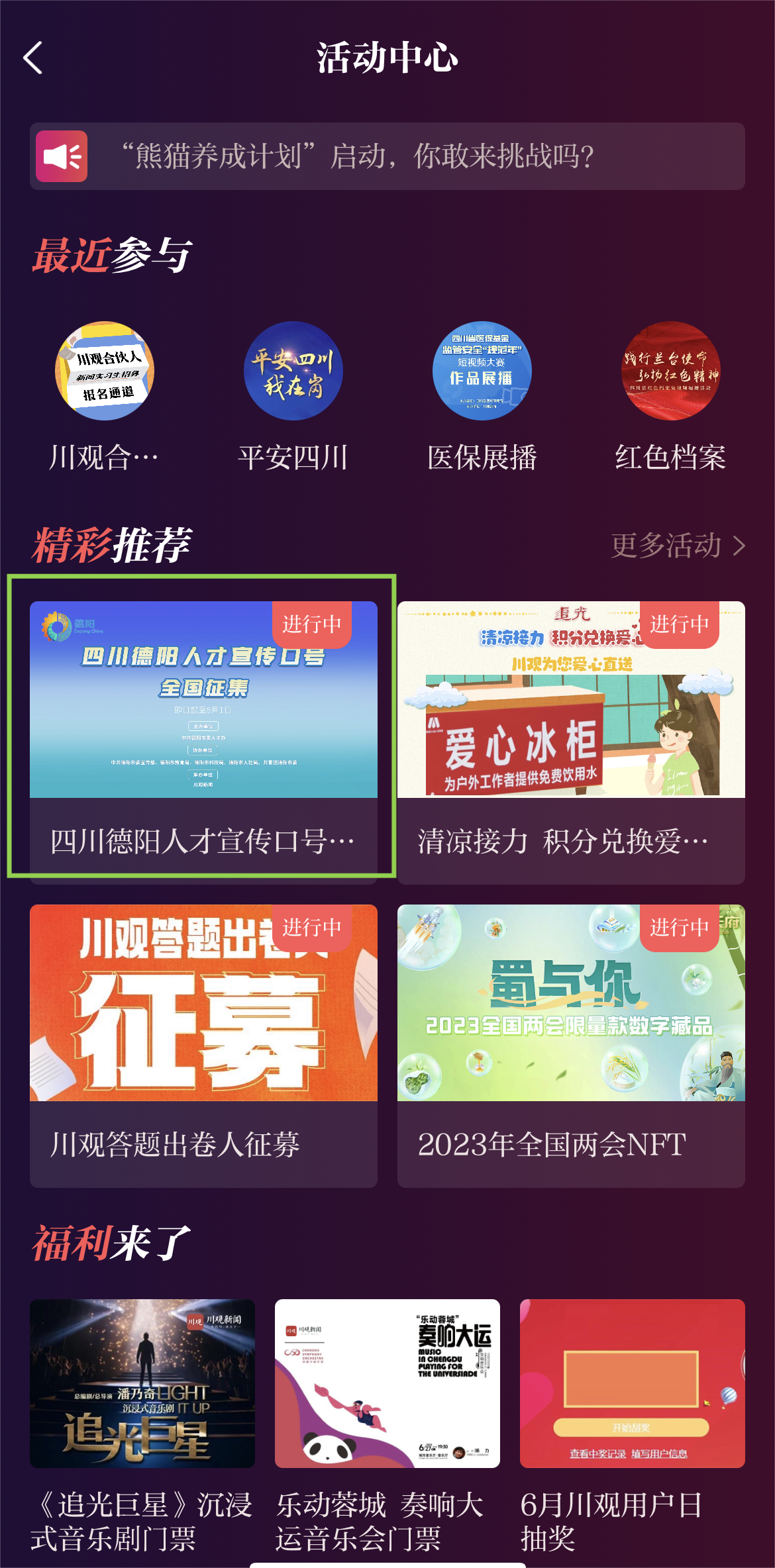Go back from 活动中心
The width and height of the screenshot is (775, 1568).
(x=33, y=58)
